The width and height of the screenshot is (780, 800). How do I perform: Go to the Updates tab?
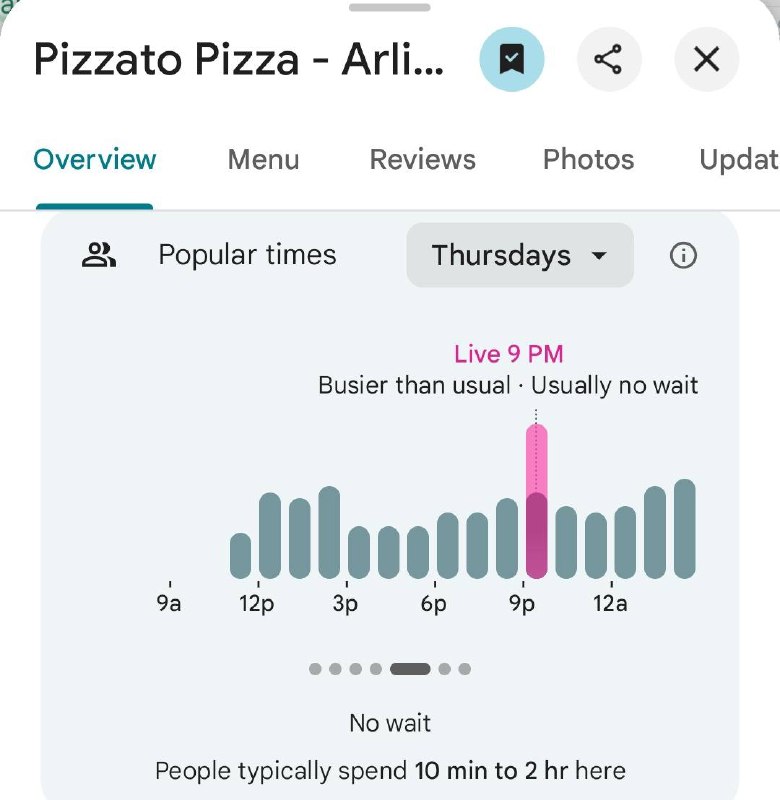738,160
